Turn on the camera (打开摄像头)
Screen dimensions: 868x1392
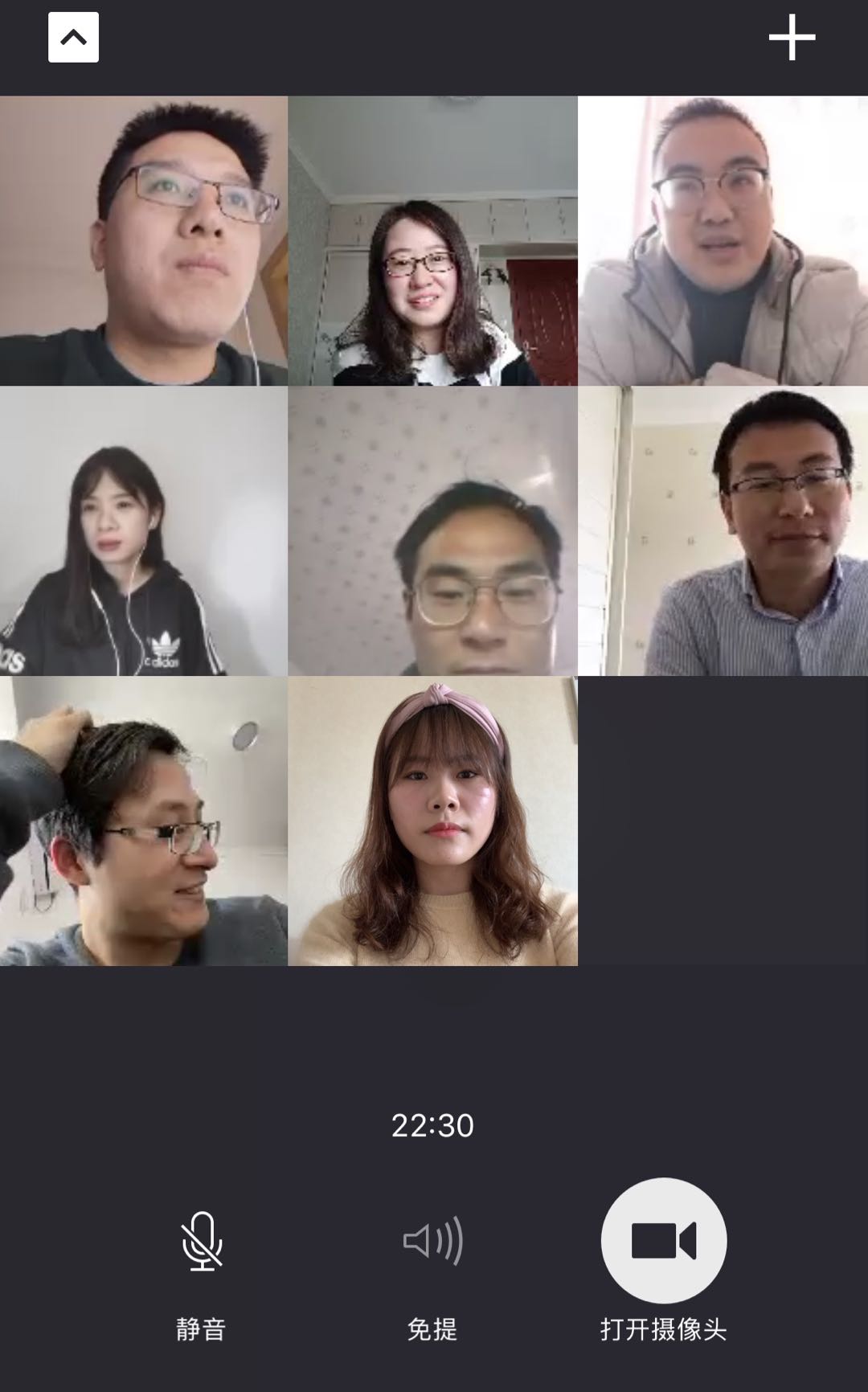tap(664, 1241)
